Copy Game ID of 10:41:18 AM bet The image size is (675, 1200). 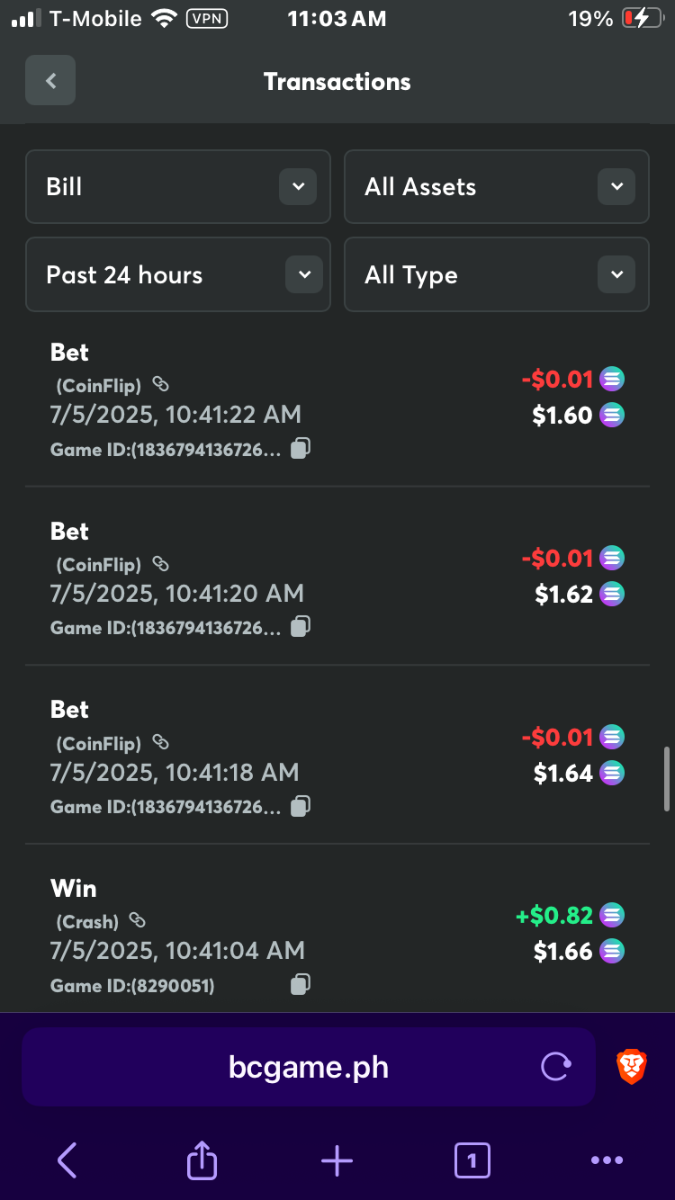coord(300,805)
